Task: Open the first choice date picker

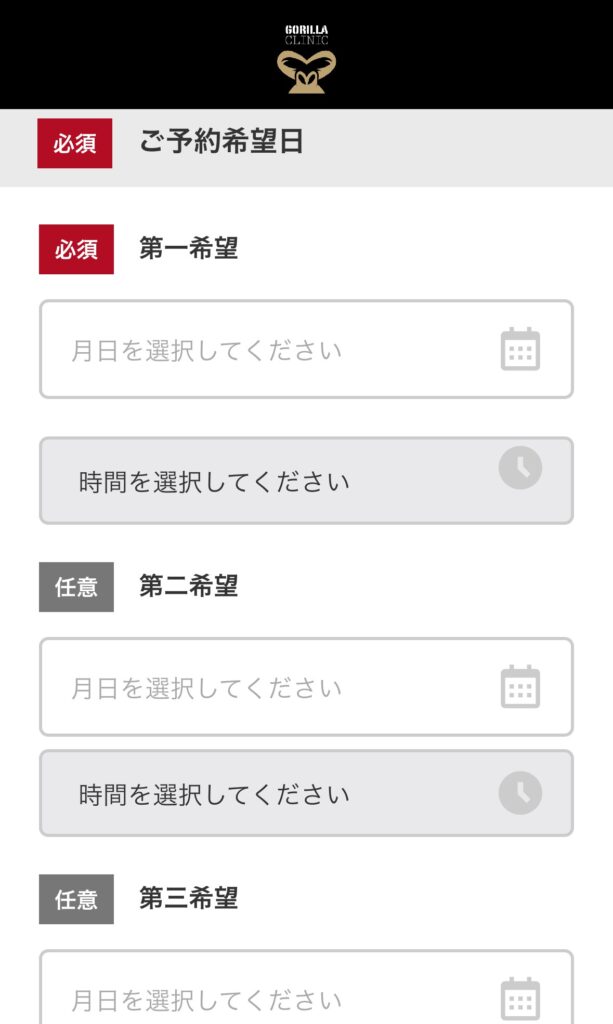Action: coord(306,349)
